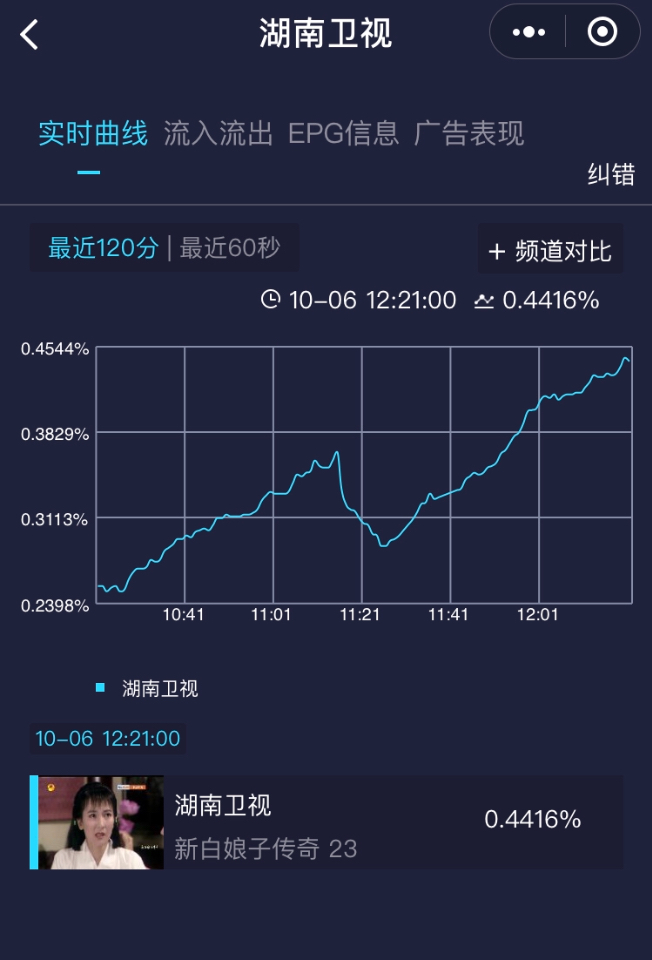Open the EPG信息 tab
The width and height of the screenshot is (652, 960).
point(343,133)
